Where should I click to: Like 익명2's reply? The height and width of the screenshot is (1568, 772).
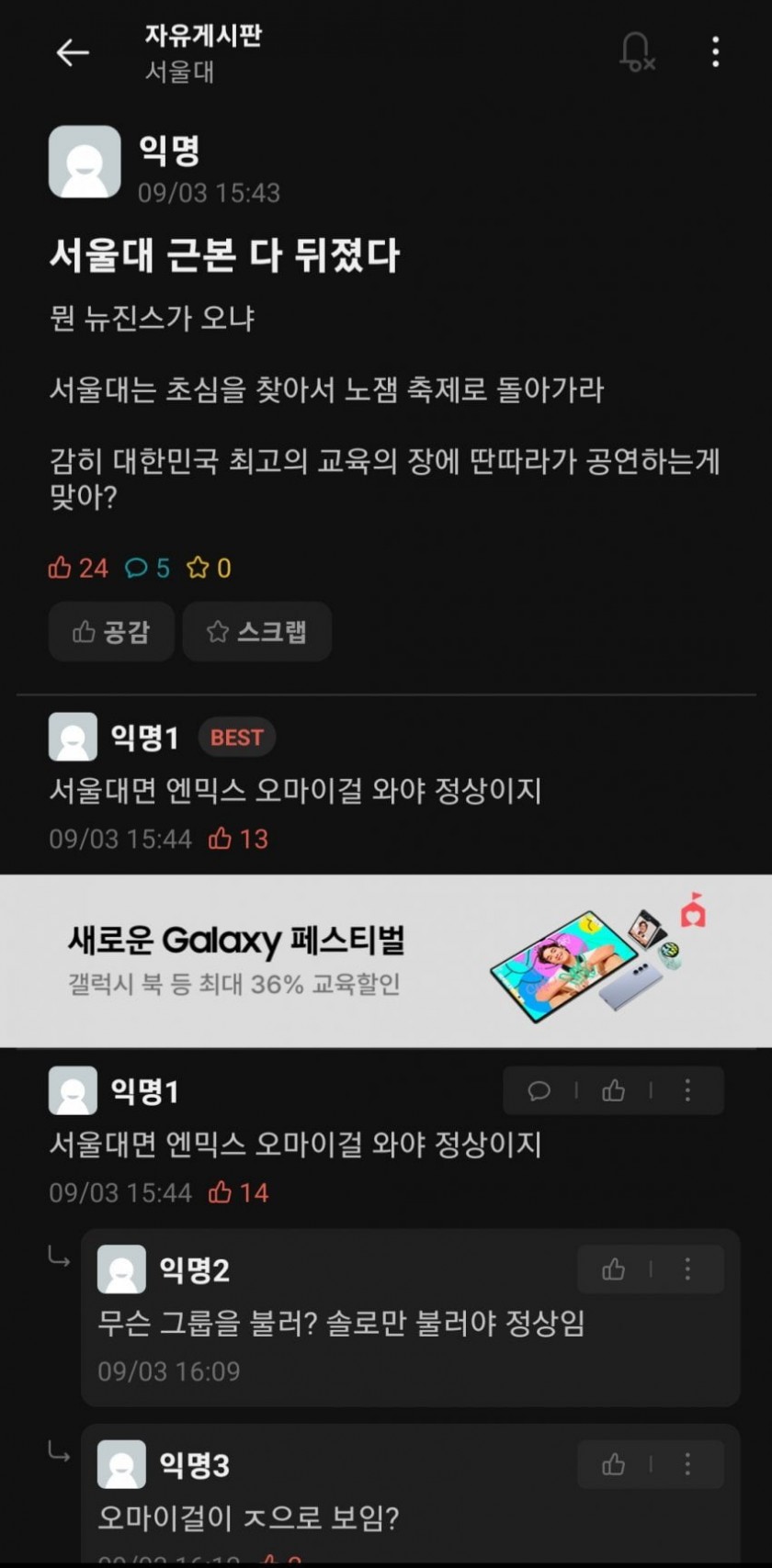613,1269
